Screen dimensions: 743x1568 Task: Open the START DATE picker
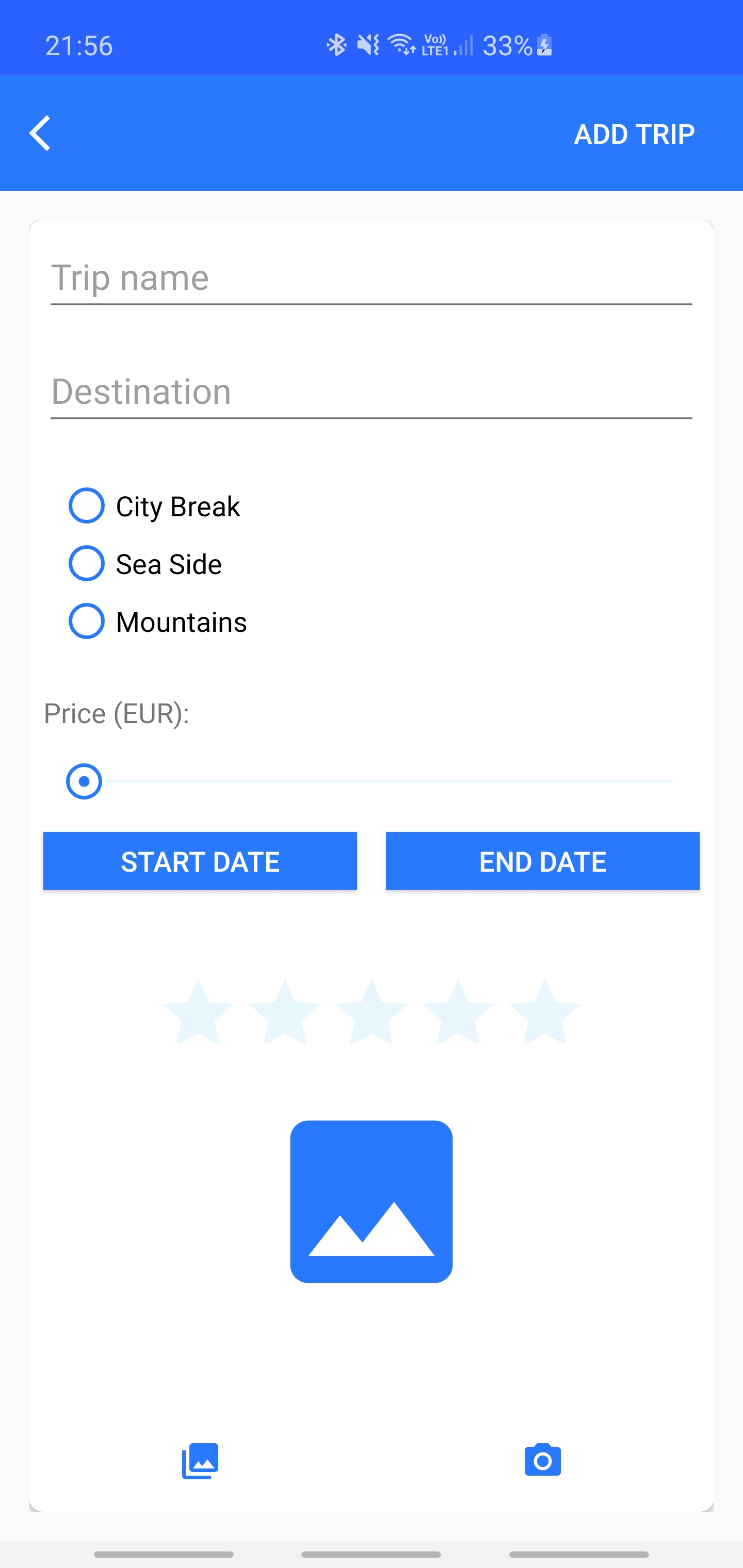[x=200, y=861]
